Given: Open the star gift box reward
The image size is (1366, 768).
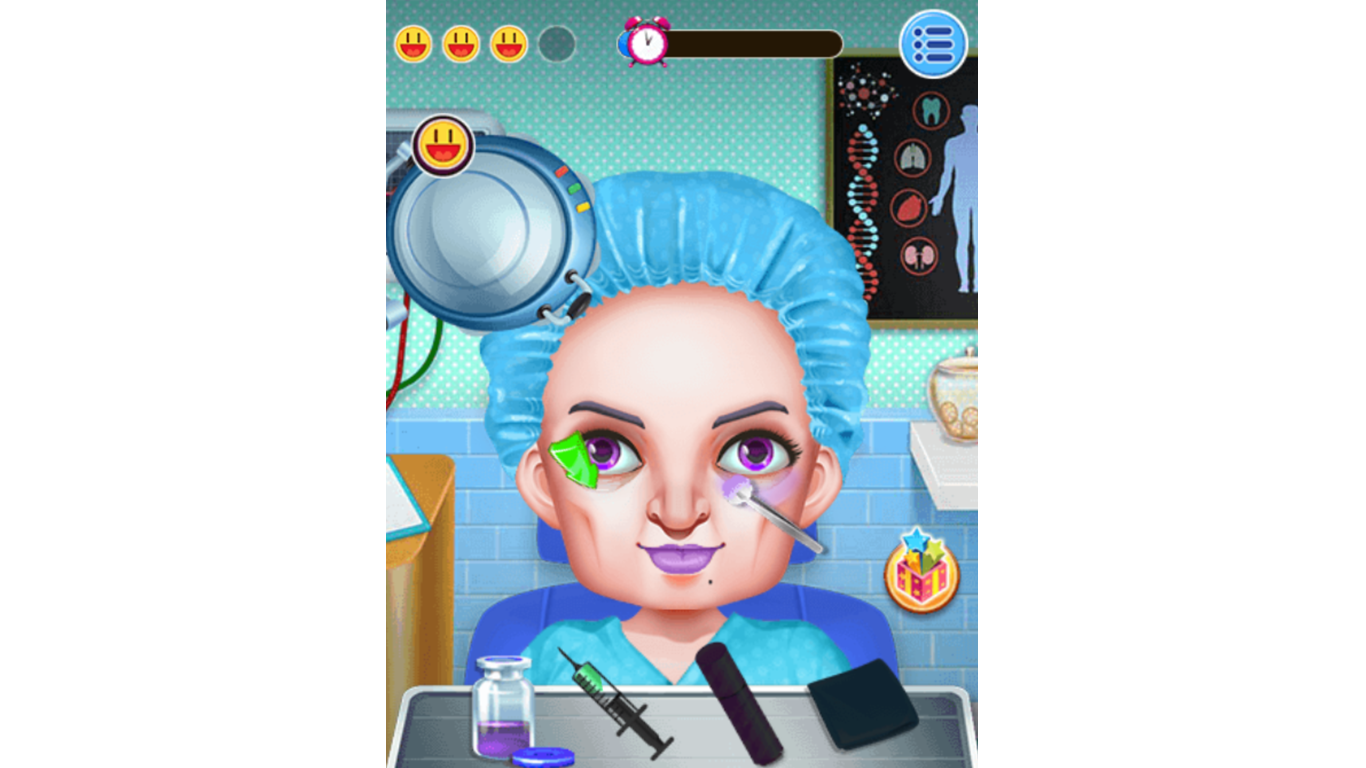Looking at the screenshot, I should coord(921,573).
